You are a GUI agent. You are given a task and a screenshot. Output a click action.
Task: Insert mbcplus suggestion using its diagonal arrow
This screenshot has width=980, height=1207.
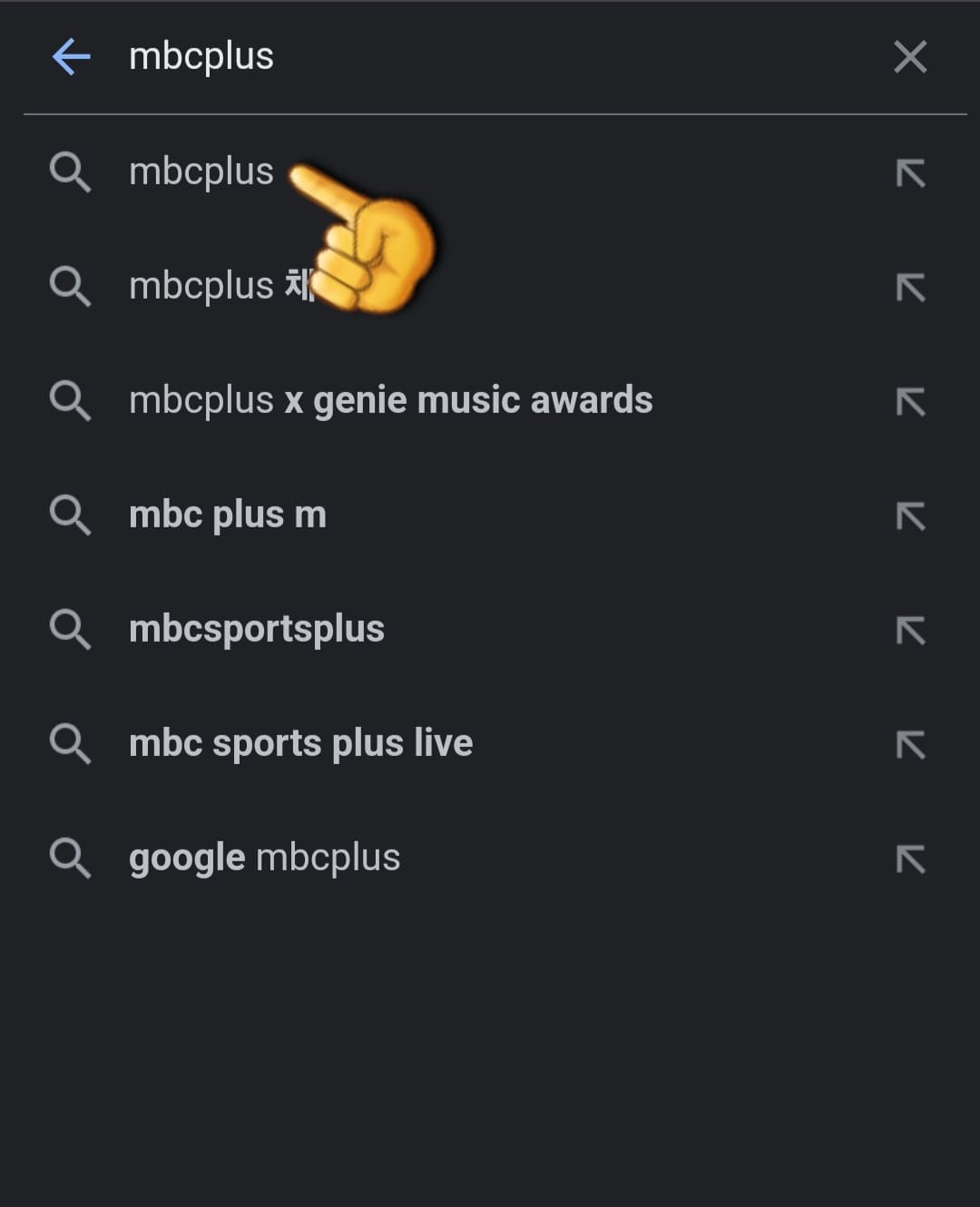tap(909, 172)
